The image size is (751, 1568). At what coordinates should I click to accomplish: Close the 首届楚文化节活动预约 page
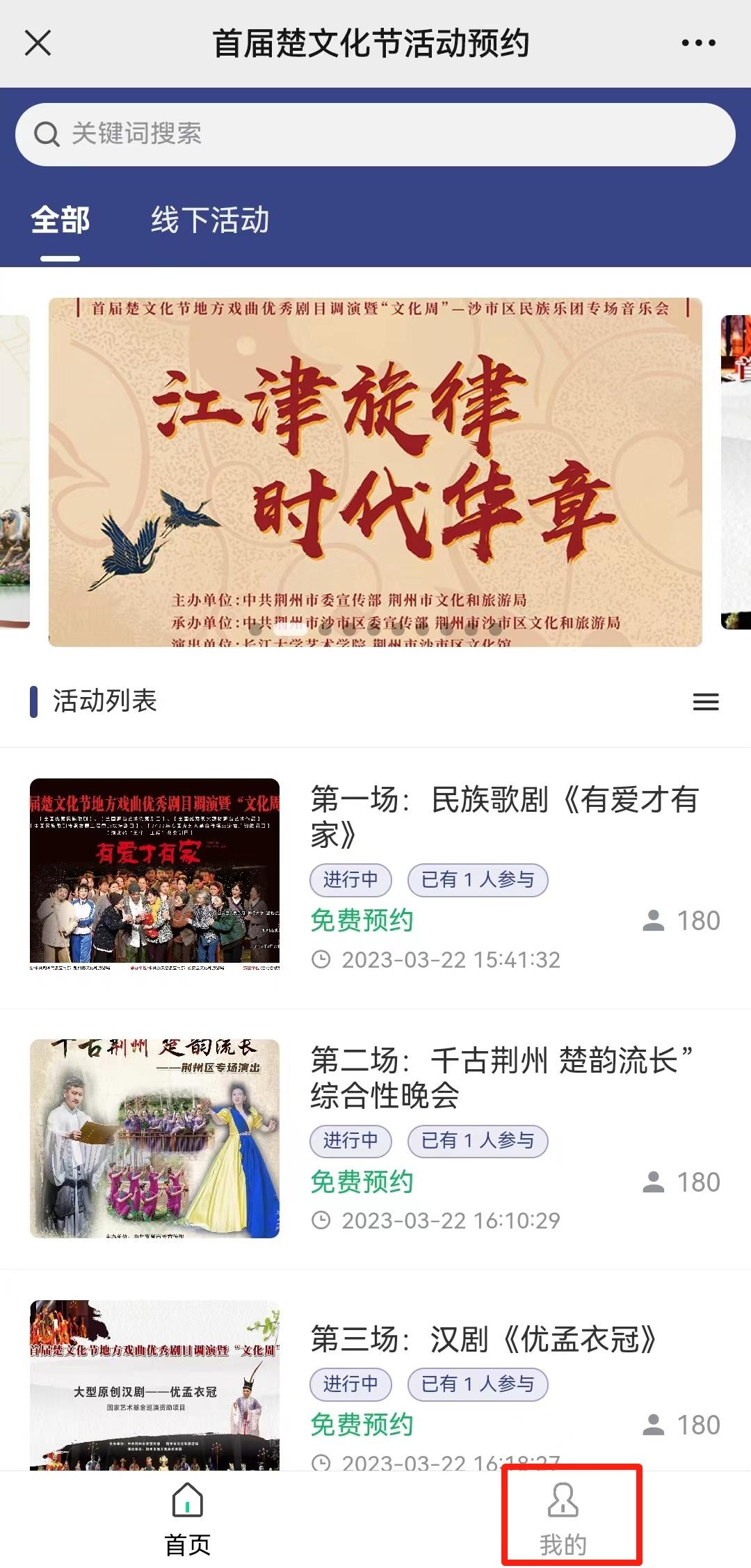tap(38, 43)
